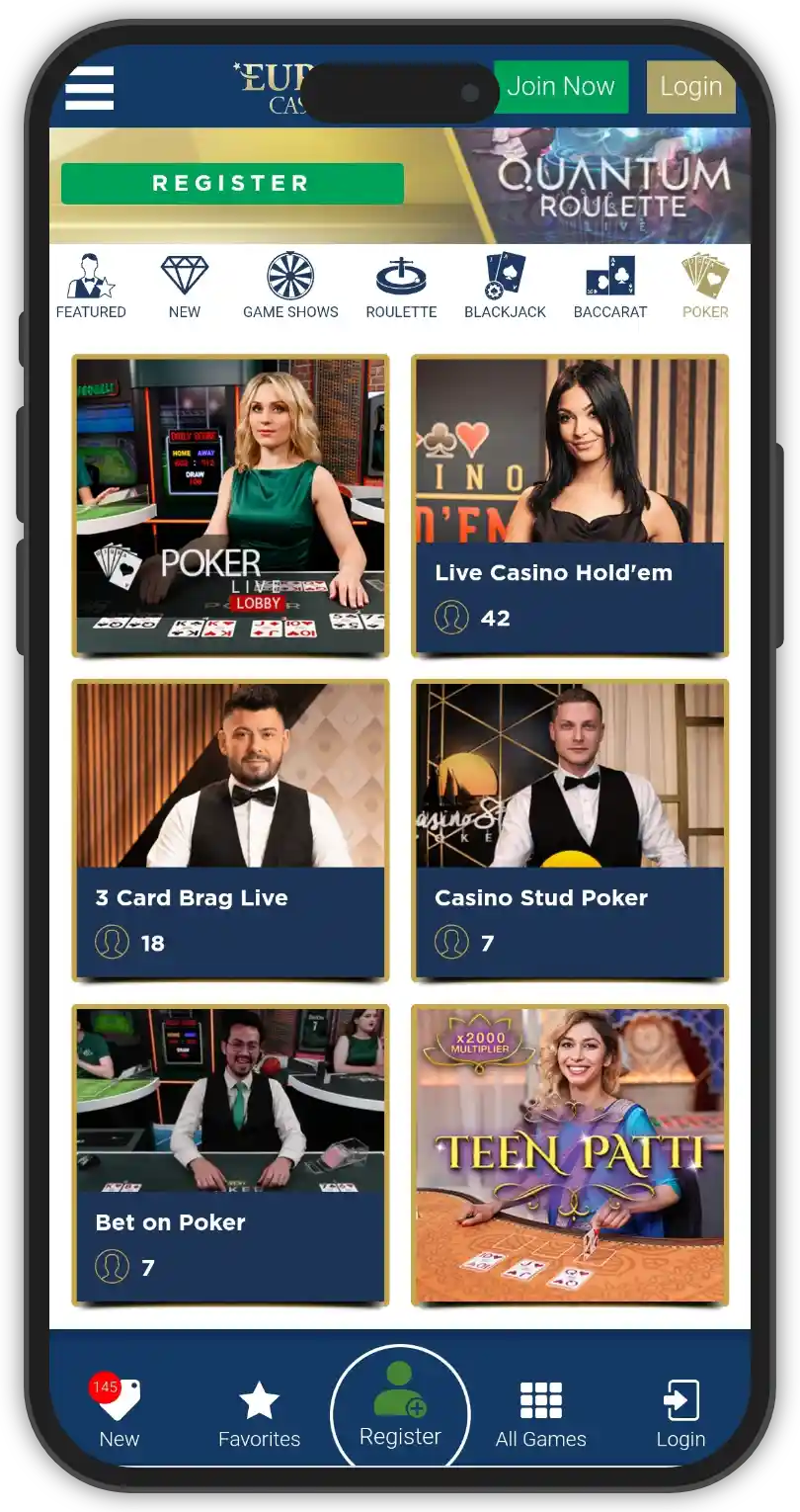
Task: Launch Live Casino Hold'em
Action: point(570,505)
